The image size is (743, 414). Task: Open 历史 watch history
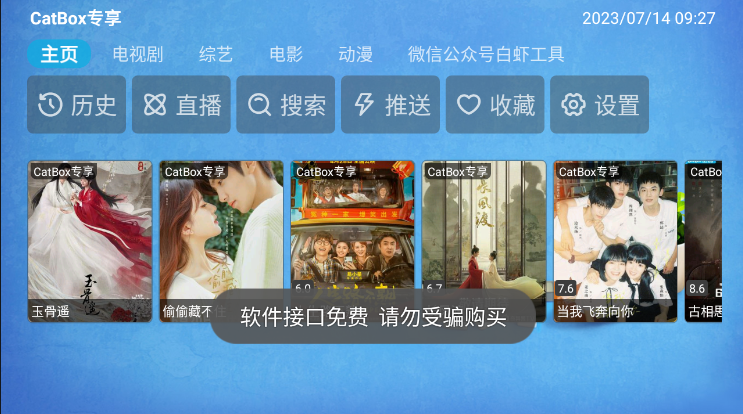77,105
